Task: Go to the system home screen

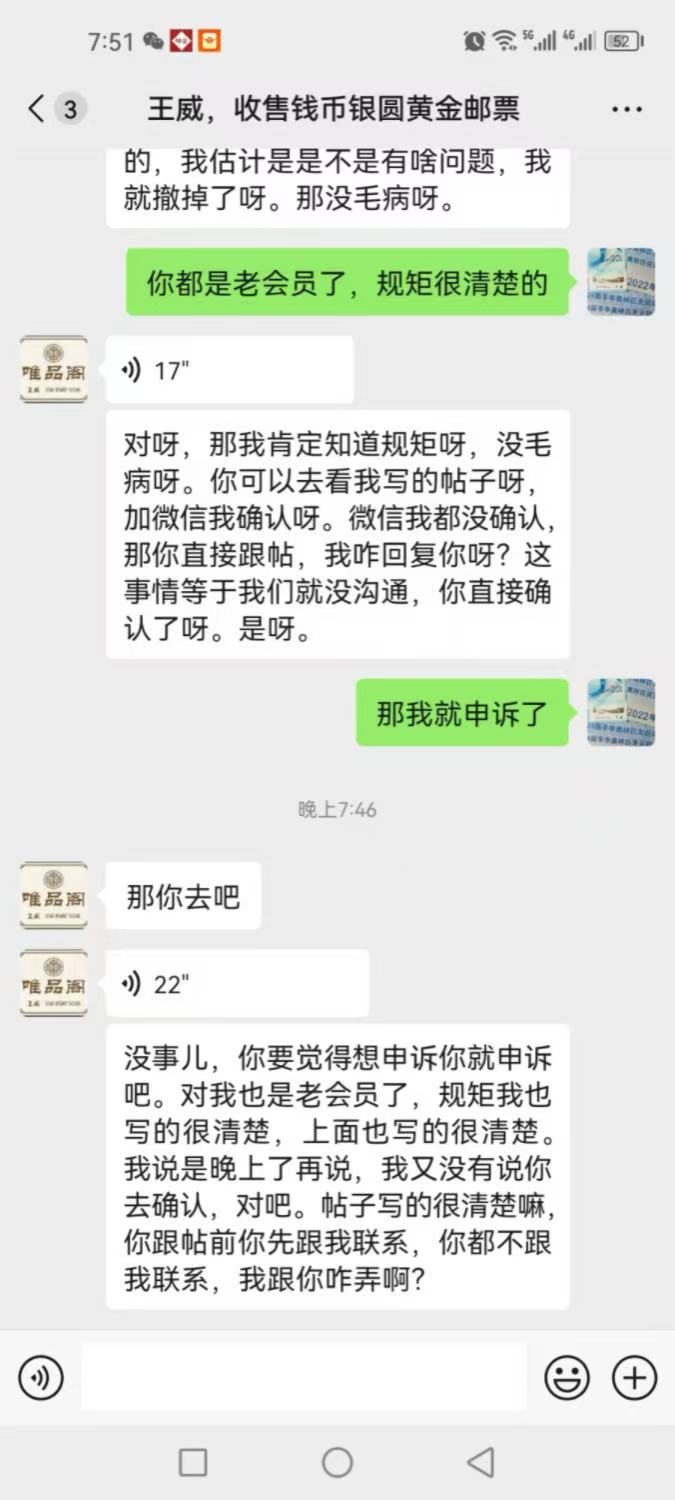Action: (337, 1463)
